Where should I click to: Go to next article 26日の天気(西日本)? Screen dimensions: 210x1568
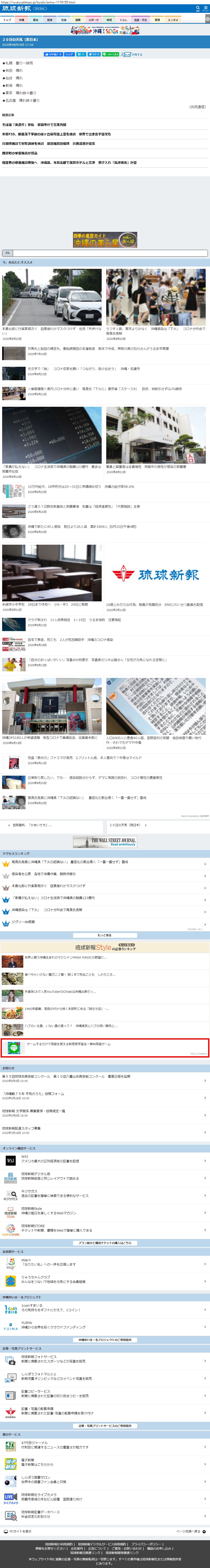[128, 825]
